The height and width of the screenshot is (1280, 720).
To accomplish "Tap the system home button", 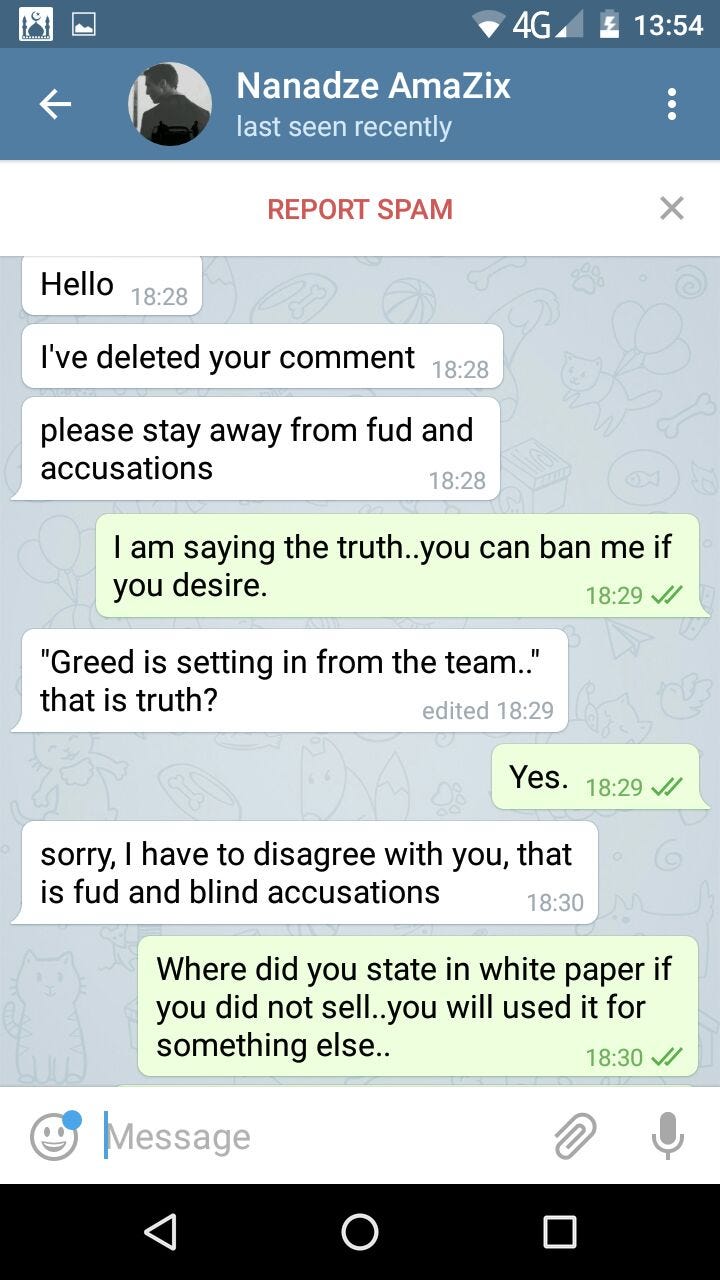I will tap(360, 1232).
